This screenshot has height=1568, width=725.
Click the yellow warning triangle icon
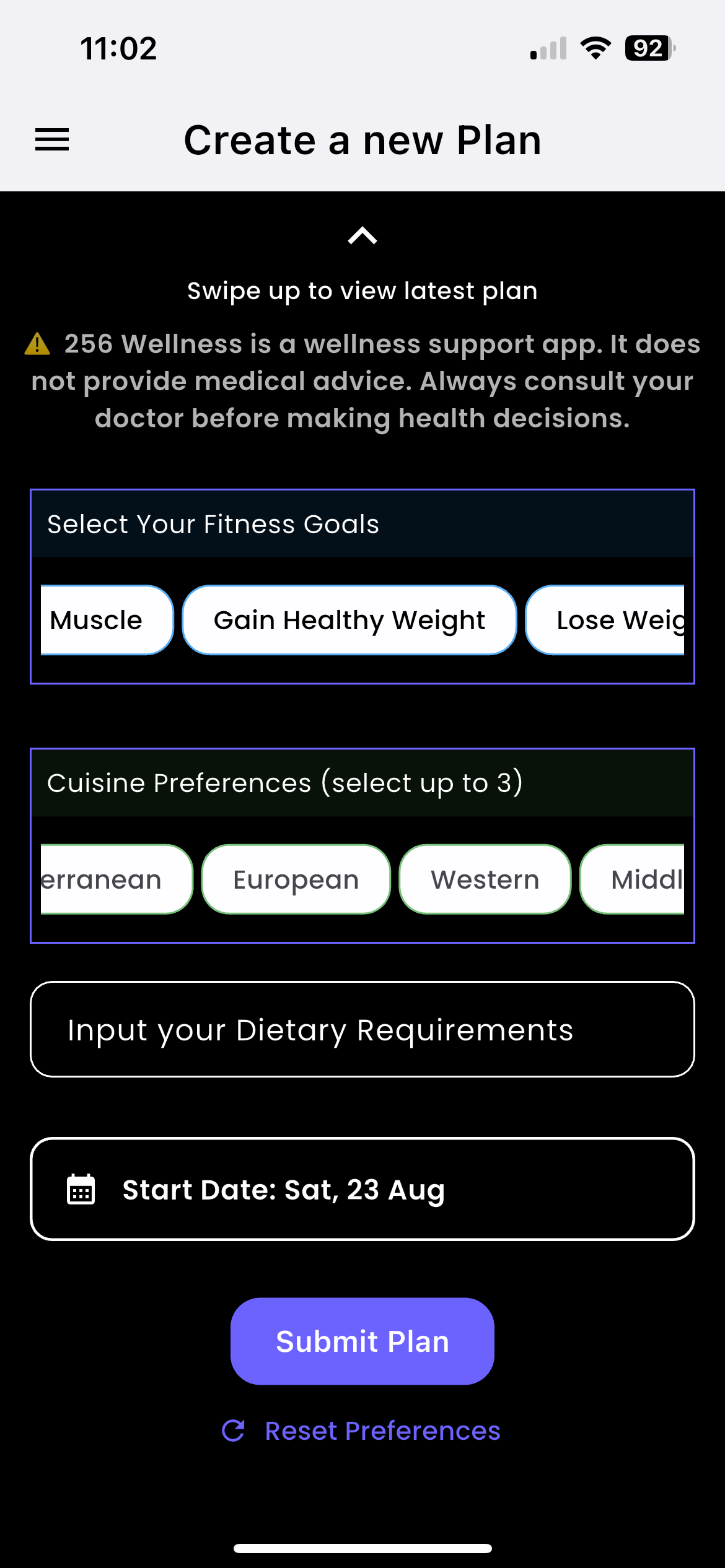pos(37,345)
